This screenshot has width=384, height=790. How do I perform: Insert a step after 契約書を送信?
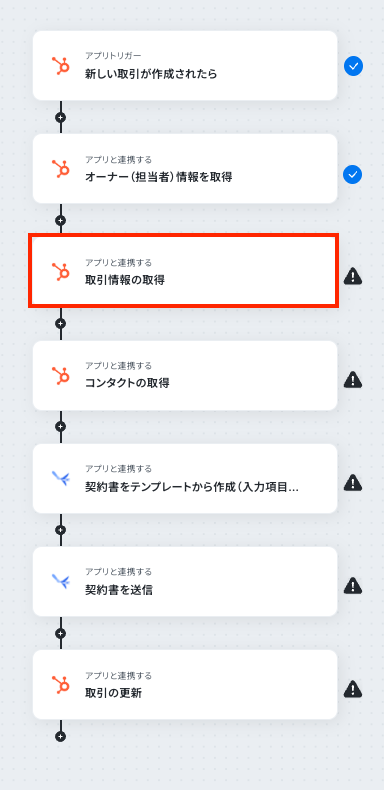tap(61, 633)
